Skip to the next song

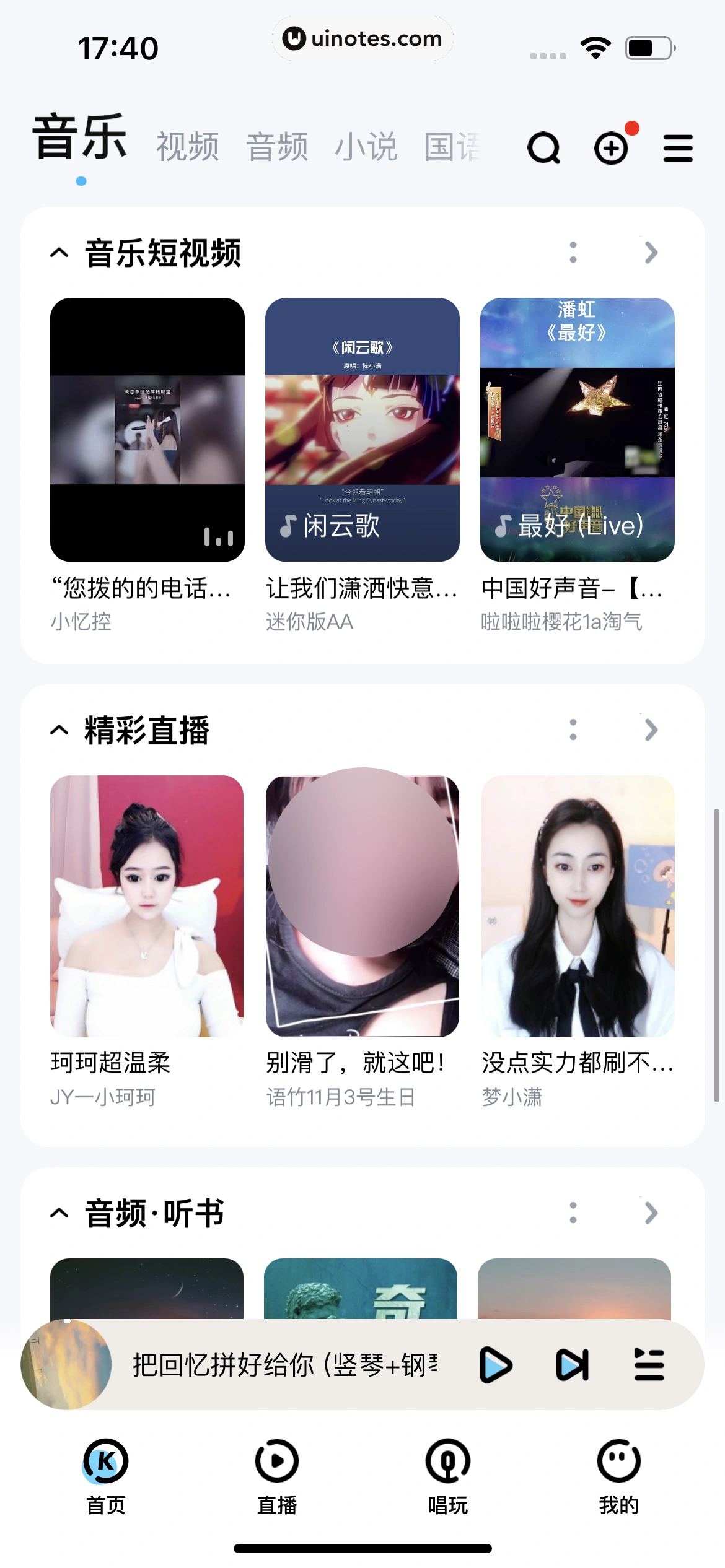[x=572, y=1365]
